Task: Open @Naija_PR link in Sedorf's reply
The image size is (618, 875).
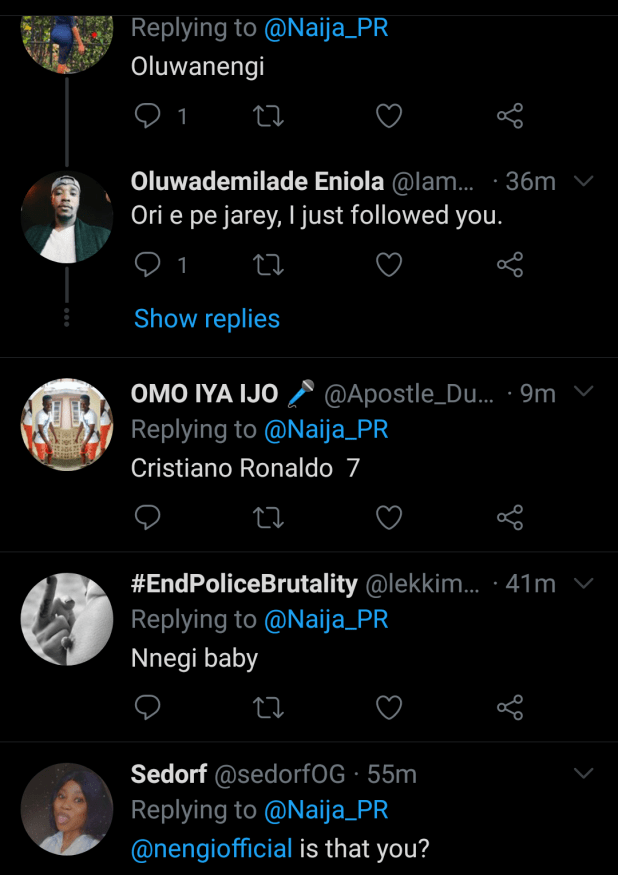Action: point(326,810)
